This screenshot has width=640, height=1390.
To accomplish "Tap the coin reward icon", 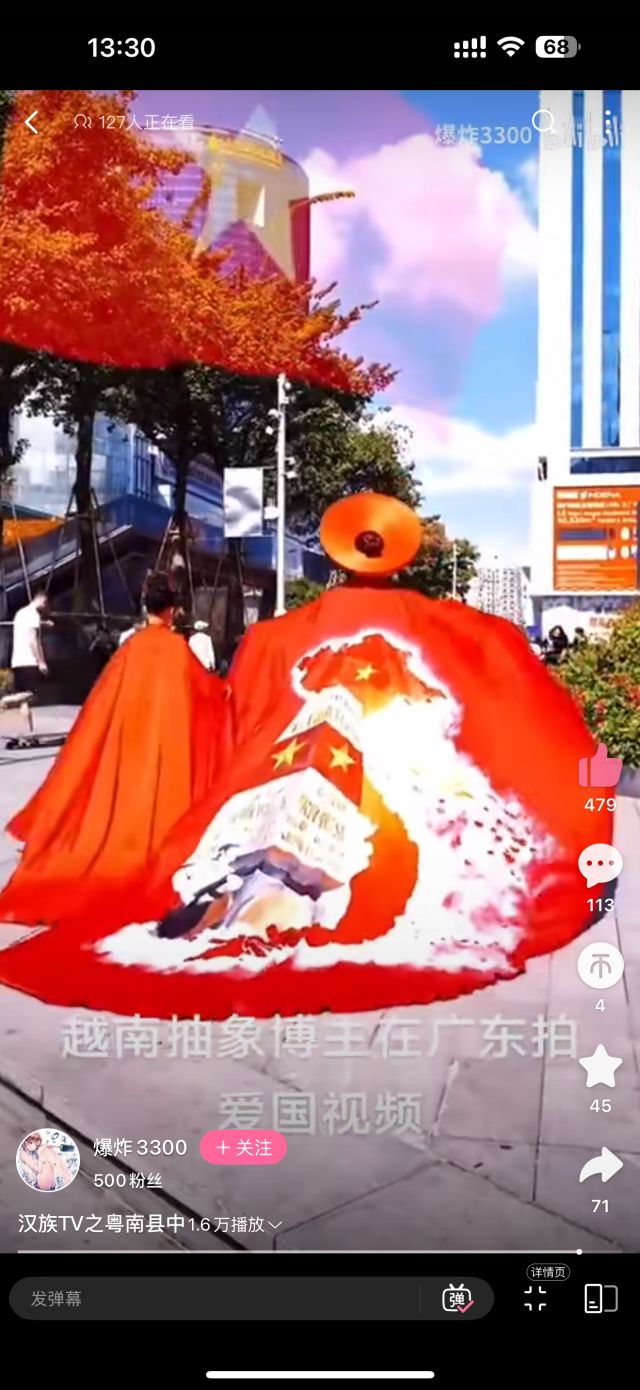I will (x=600, y=965).
